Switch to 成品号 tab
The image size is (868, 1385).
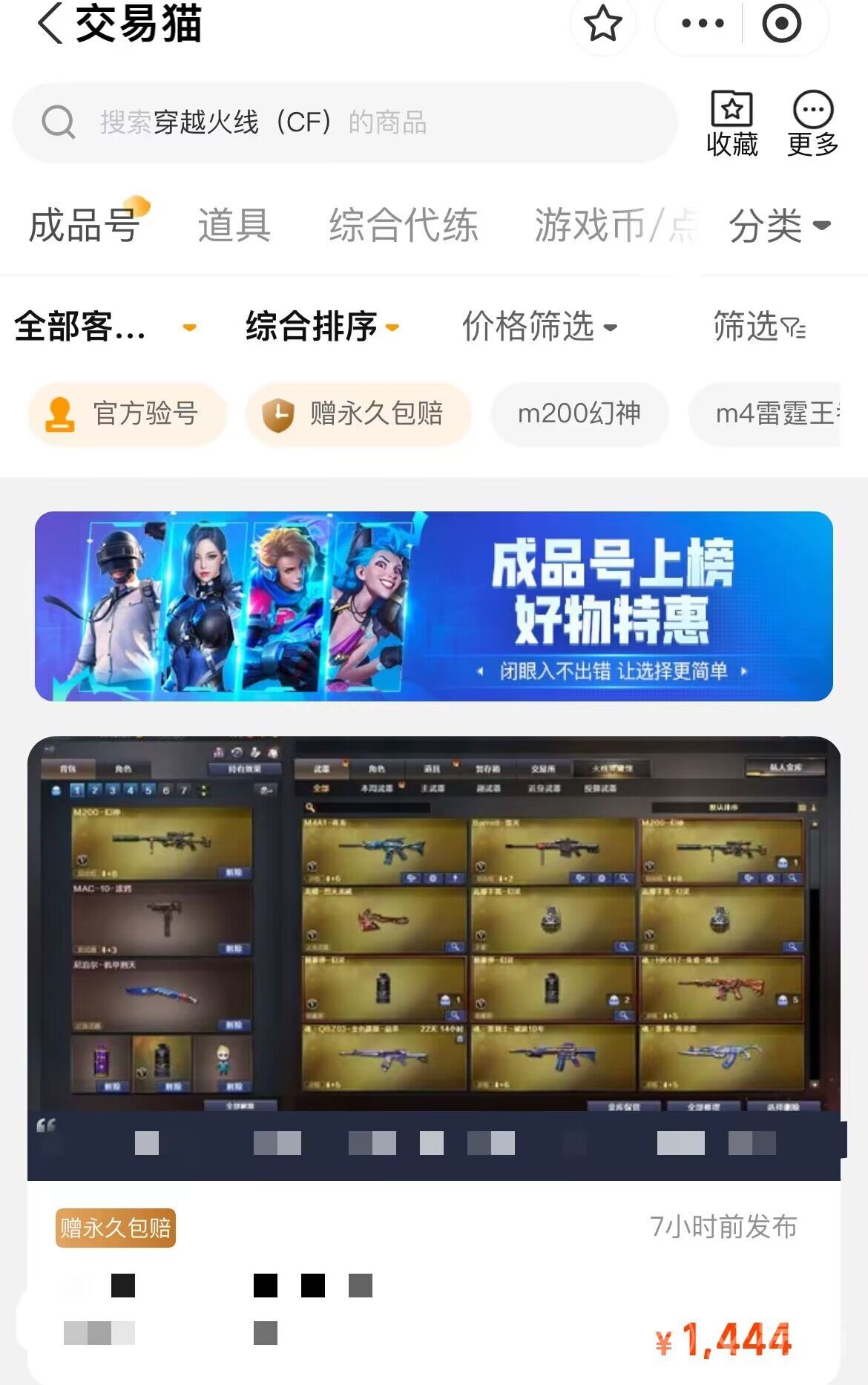coord(84,225)
